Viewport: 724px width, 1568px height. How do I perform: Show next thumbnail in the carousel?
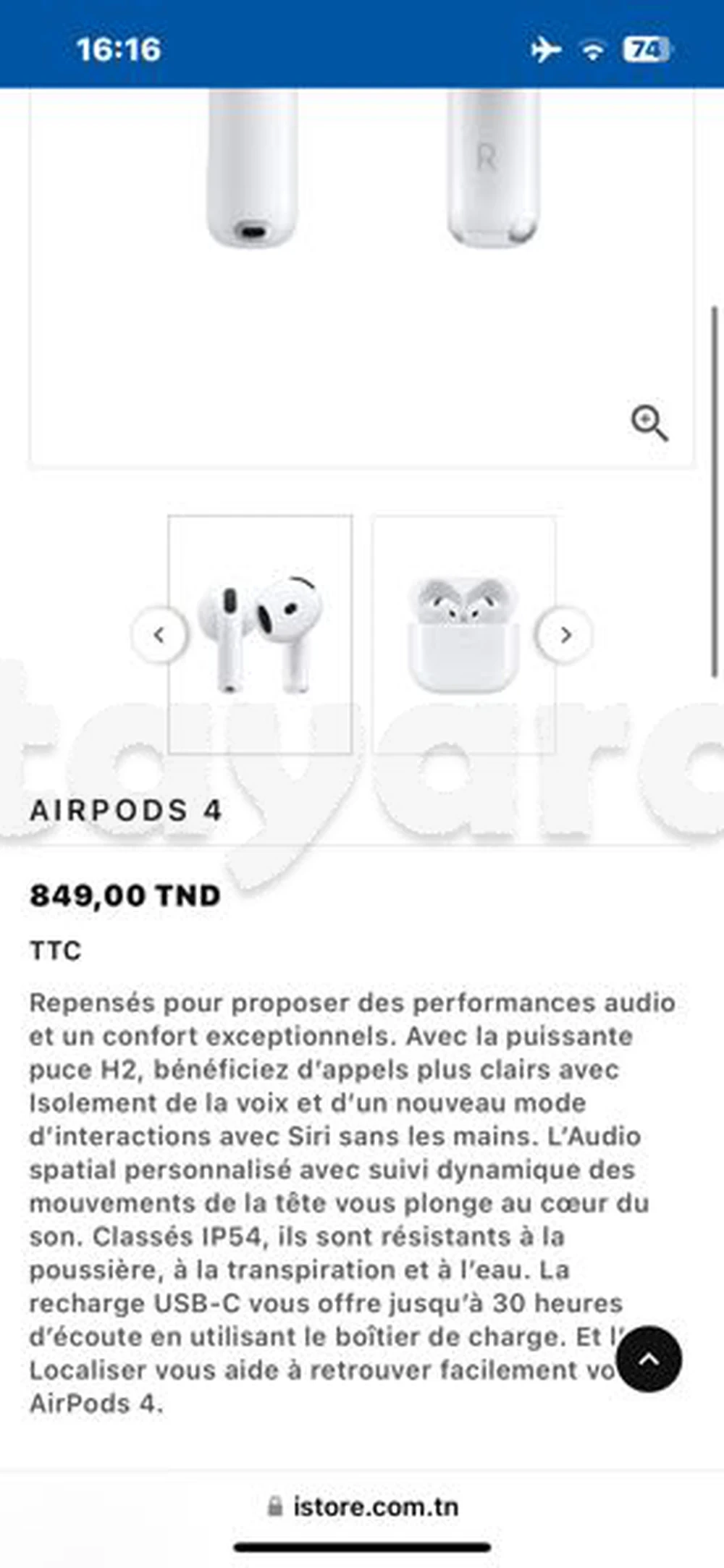pos(565,635)
